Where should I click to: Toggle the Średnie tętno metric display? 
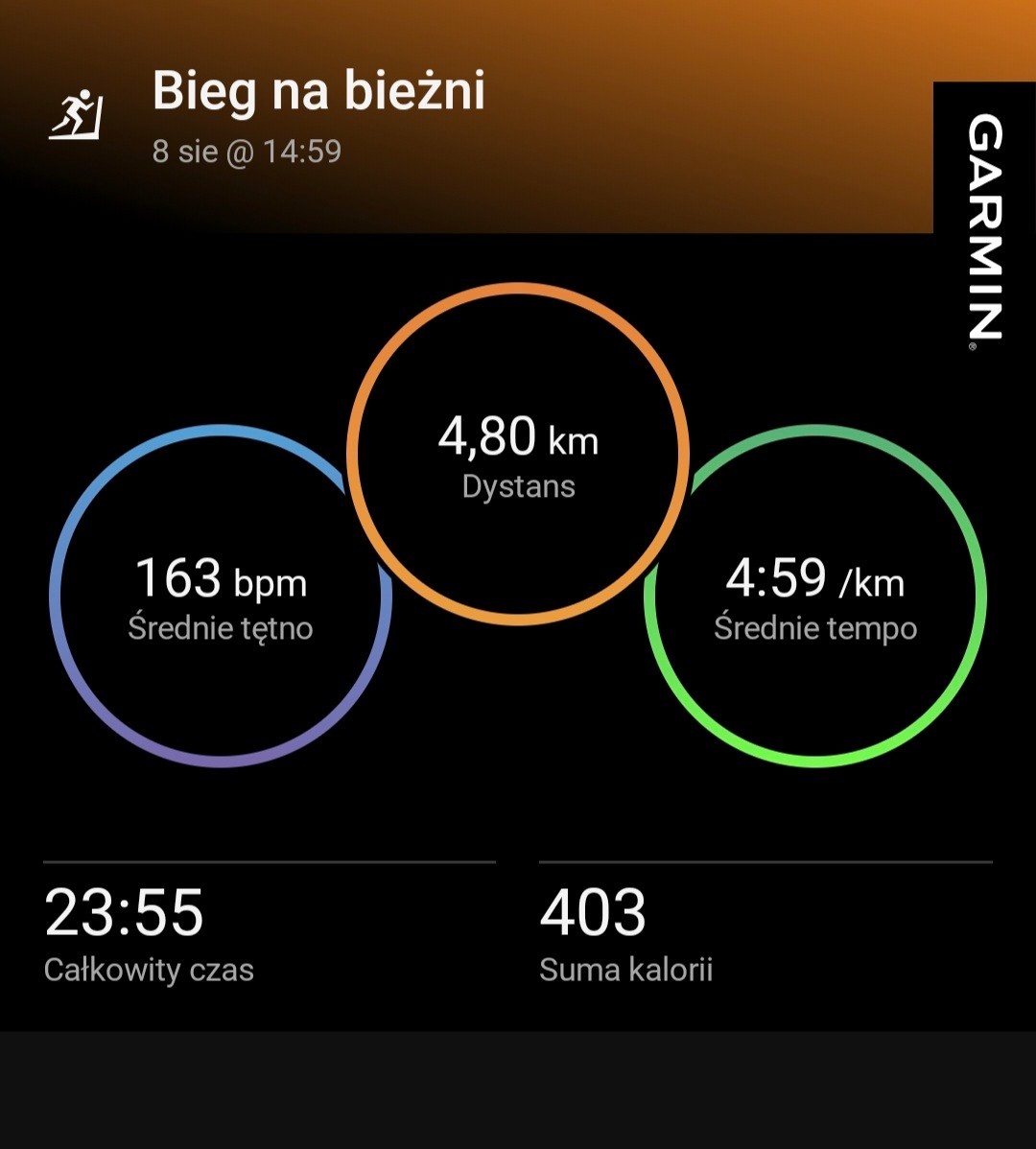pos(220,628)
